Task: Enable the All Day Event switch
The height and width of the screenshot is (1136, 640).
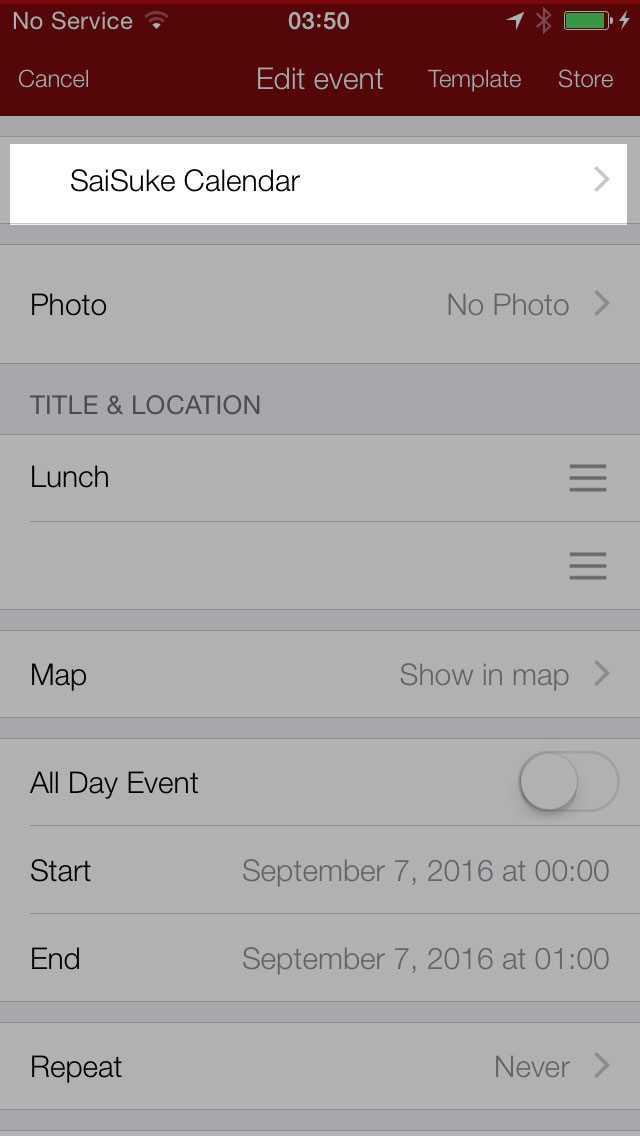Action: [x=568, y=782]
